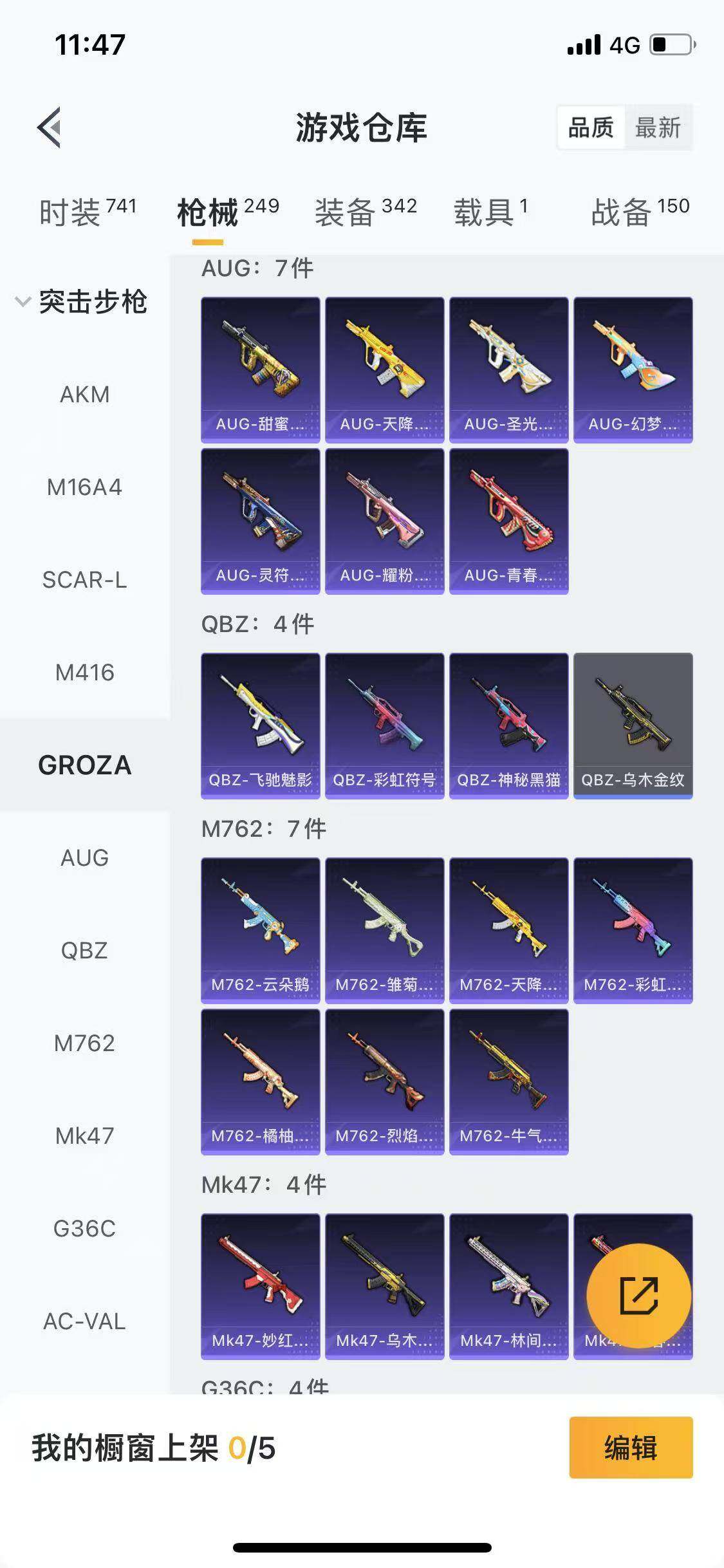Go back from the 游戏仓库 screen
724x1568 pixels.
(x=50, y=127)
